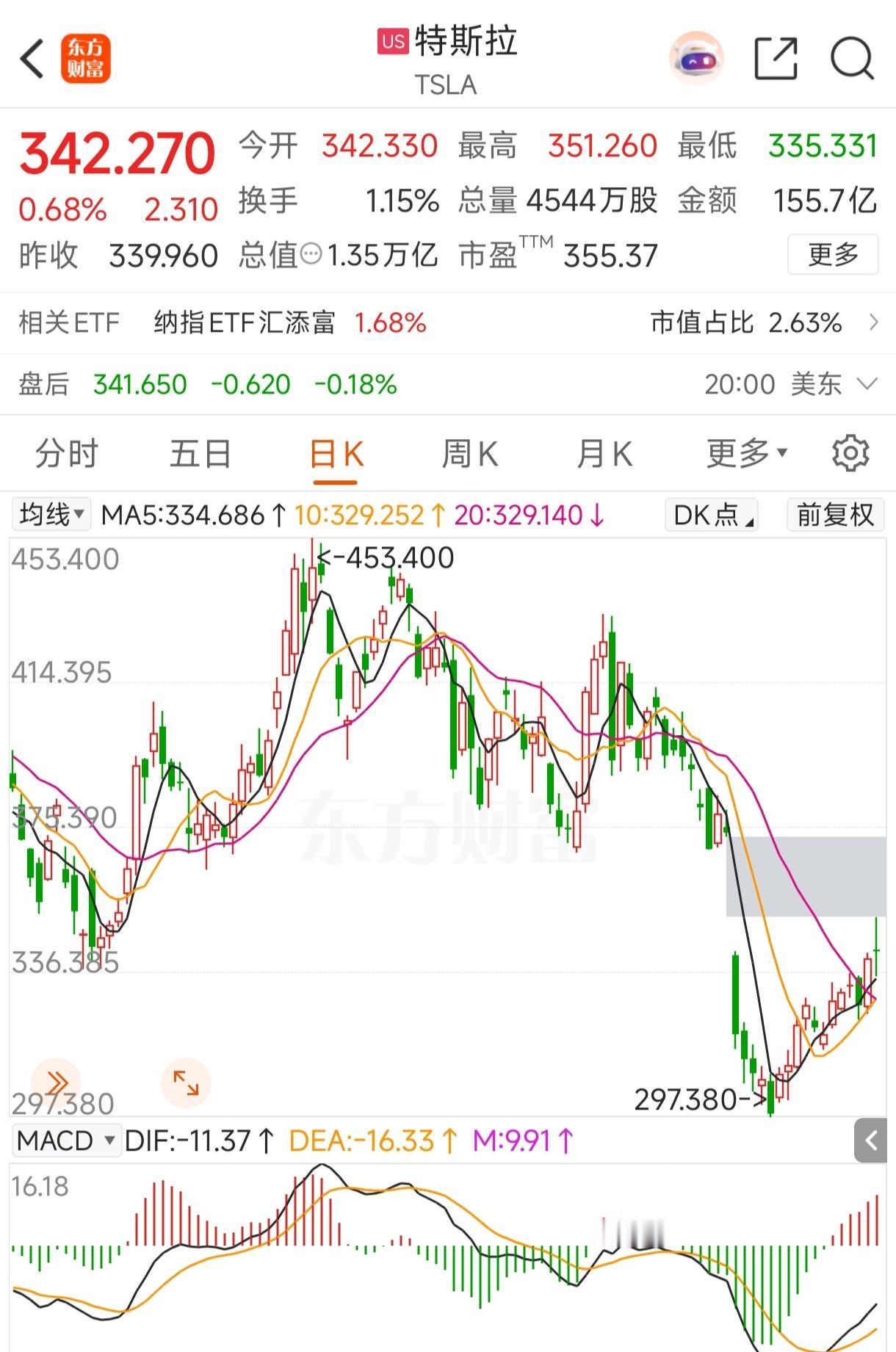Screen dimensions: 896x1352
Task: Open the 均线 indicator dropdown
Action: [x=51, y=514]
